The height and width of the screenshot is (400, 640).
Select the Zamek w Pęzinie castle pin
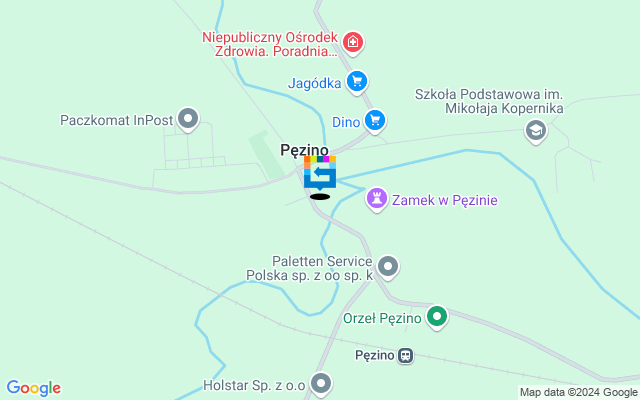[x=377, y=199]
